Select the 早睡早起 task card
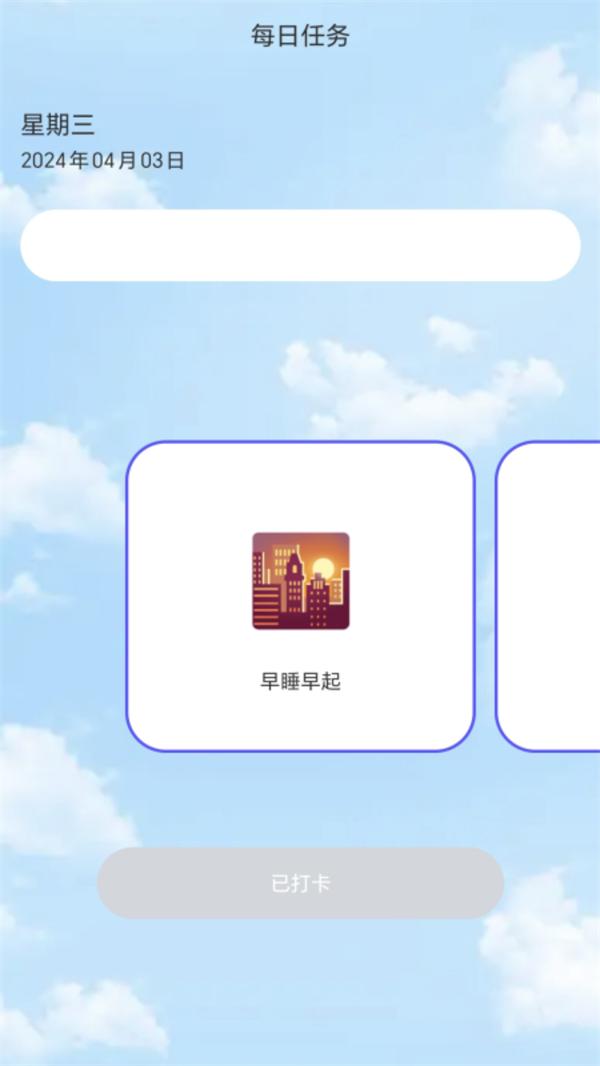 [300, 596]
